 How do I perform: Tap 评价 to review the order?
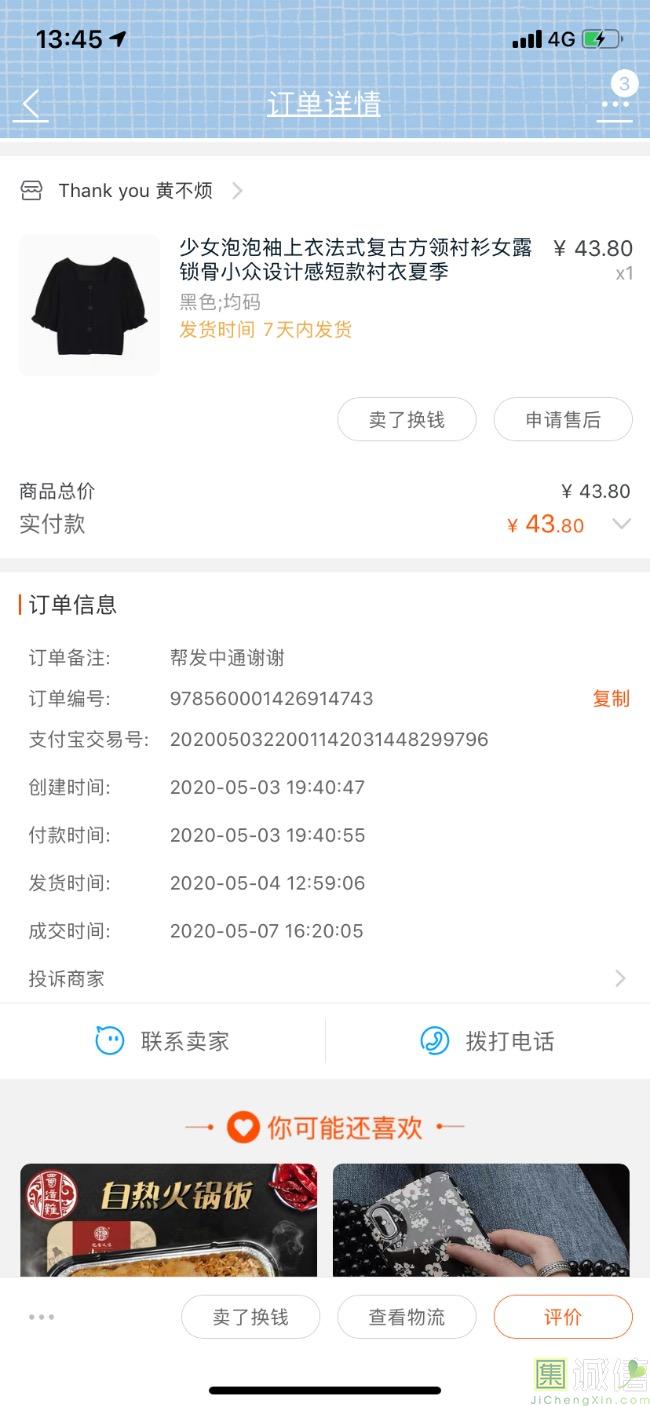(x=563, y=1317)
